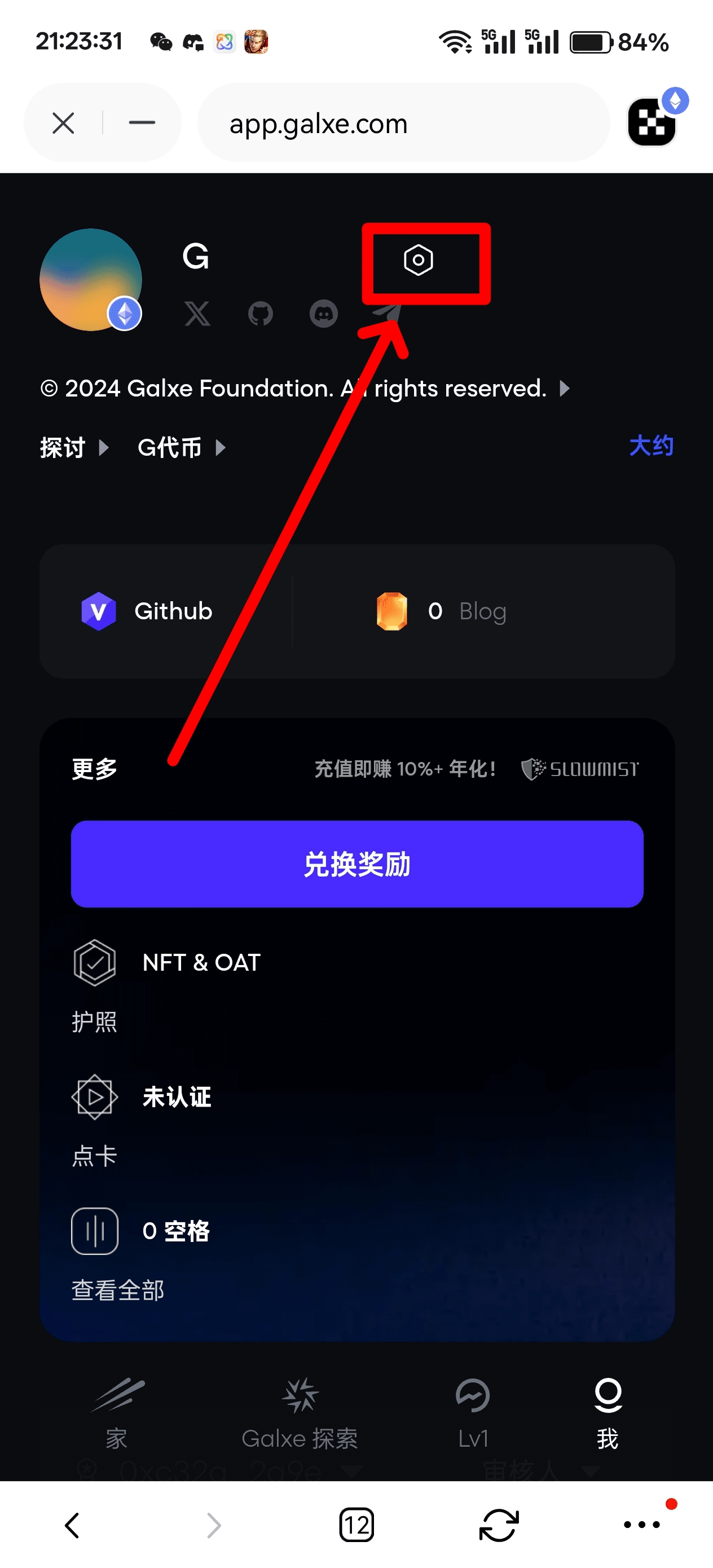
Task: Expand the G代币 menu
Action: [x=181, y=448]
